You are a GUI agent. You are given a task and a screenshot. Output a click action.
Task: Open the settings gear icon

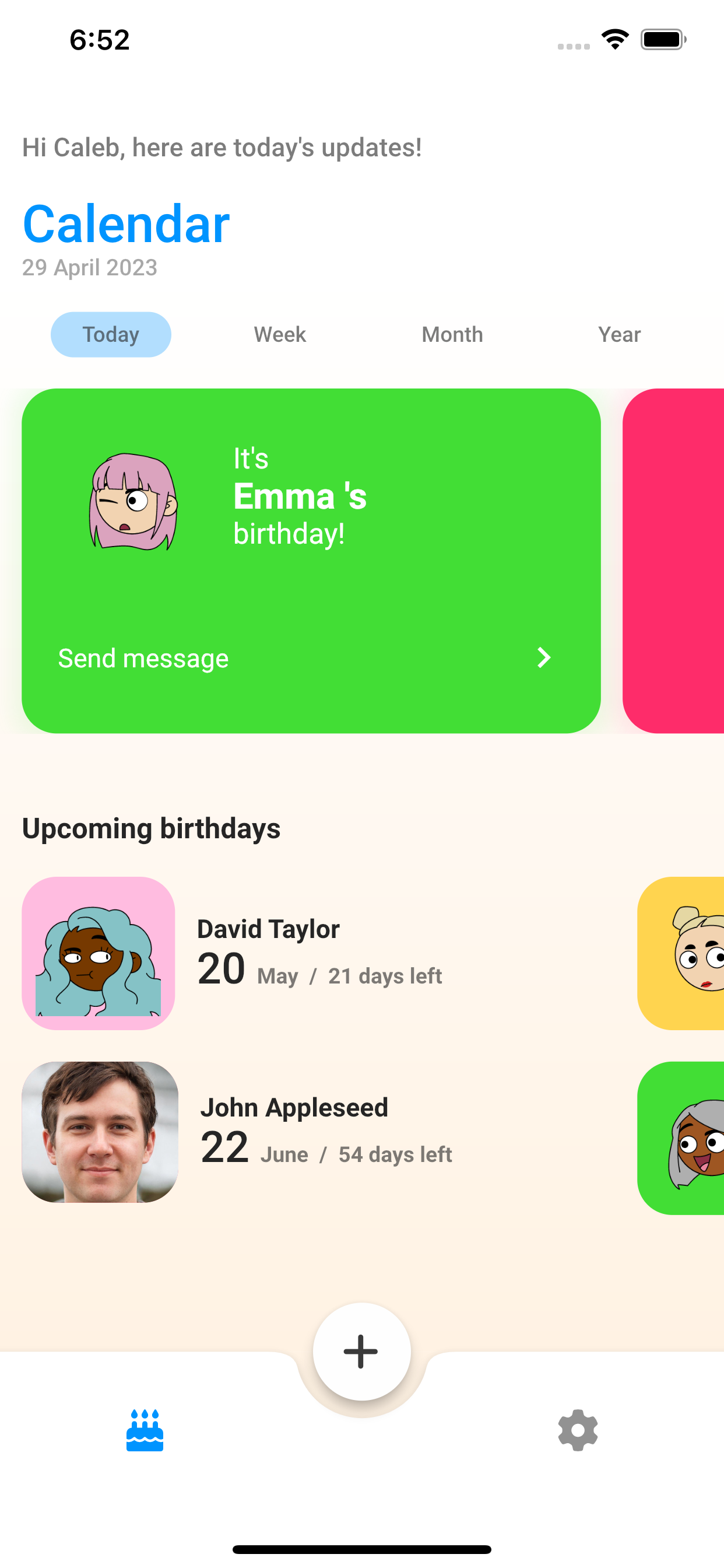click(577, 1430)
